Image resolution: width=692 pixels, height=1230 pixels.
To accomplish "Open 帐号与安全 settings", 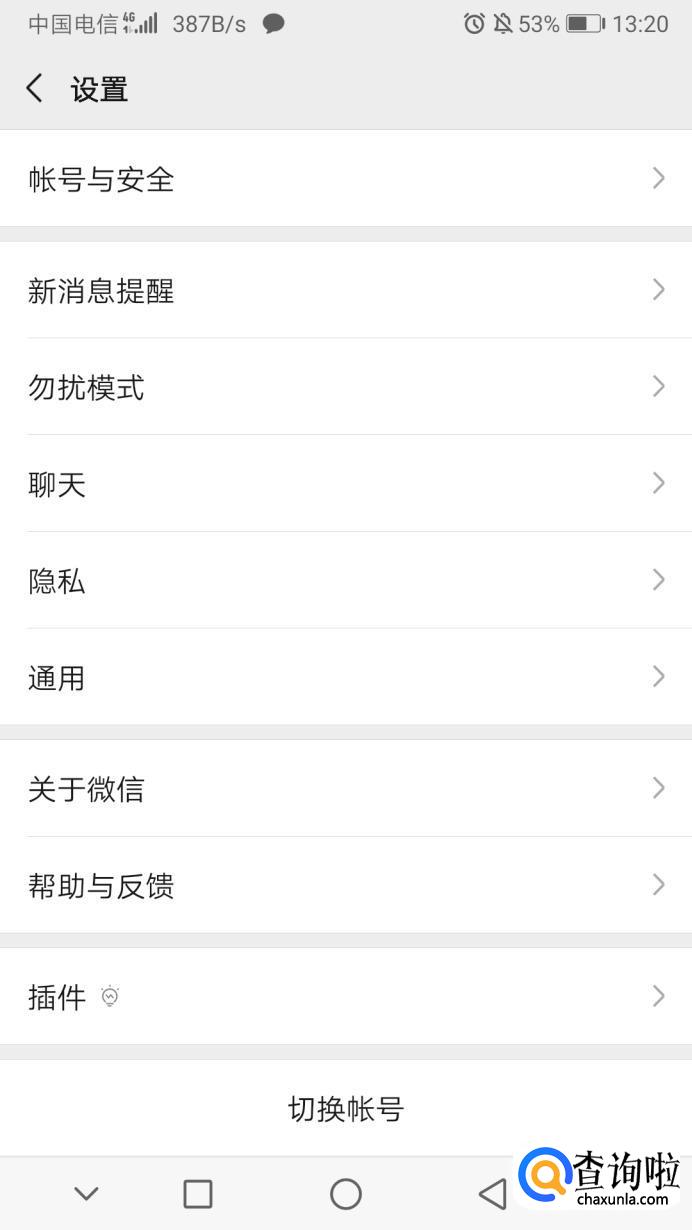I will coord(346,179).
